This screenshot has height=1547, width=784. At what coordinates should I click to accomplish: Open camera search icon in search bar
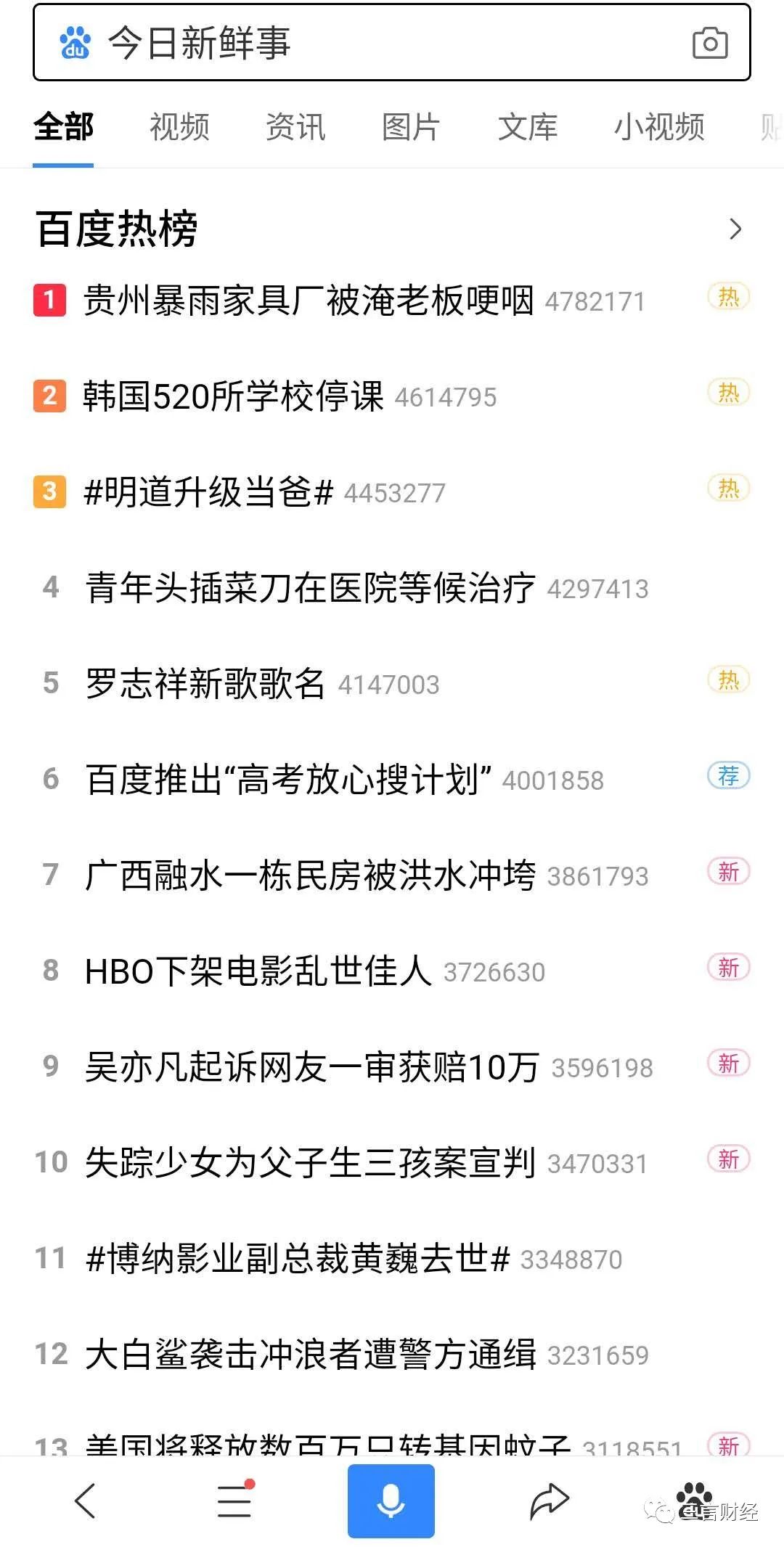tap(710, 44)
